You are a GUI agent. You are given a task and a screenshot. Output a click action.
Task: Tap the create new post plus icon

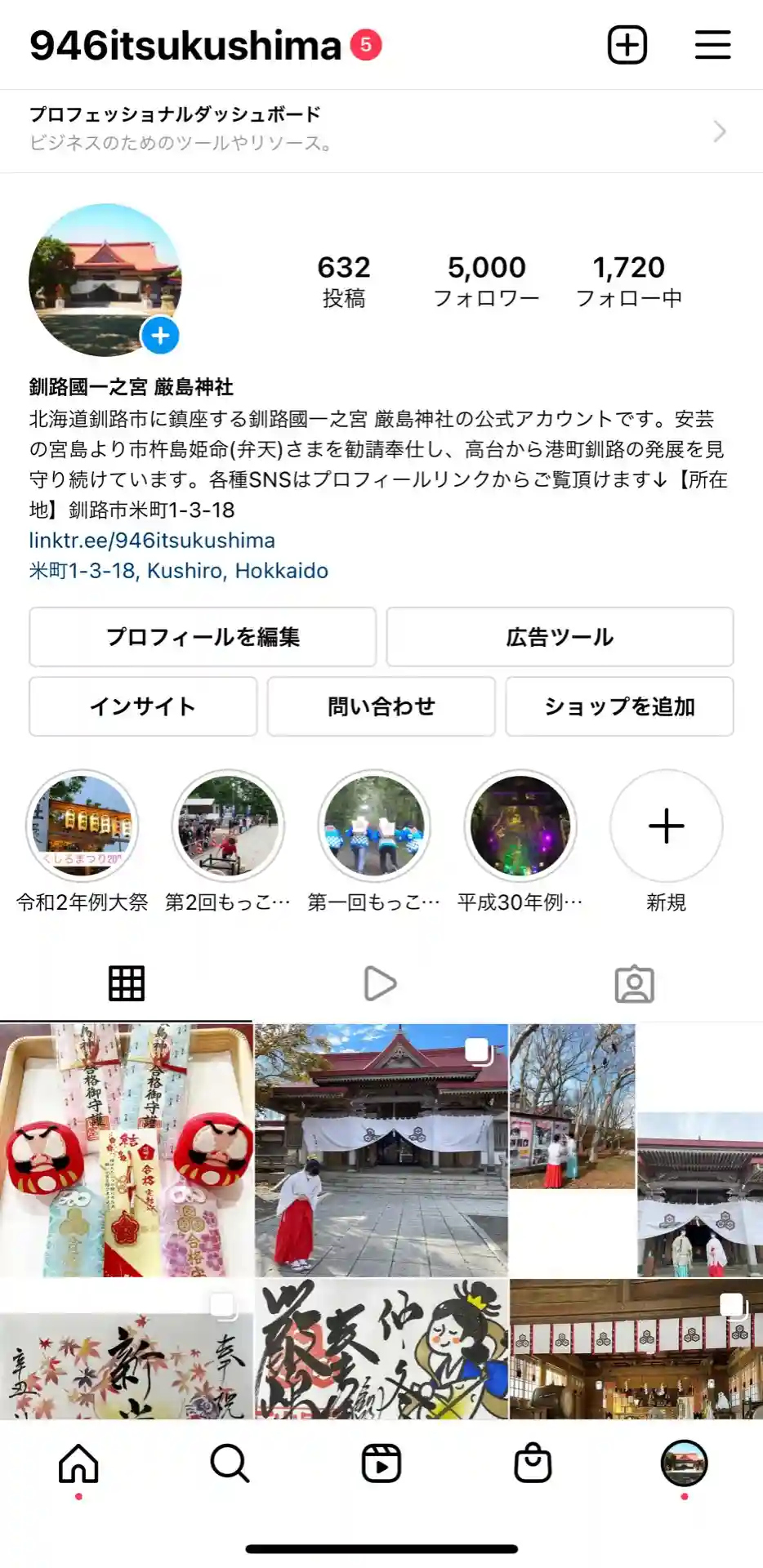pyautogui.click(x=627, y=45)
